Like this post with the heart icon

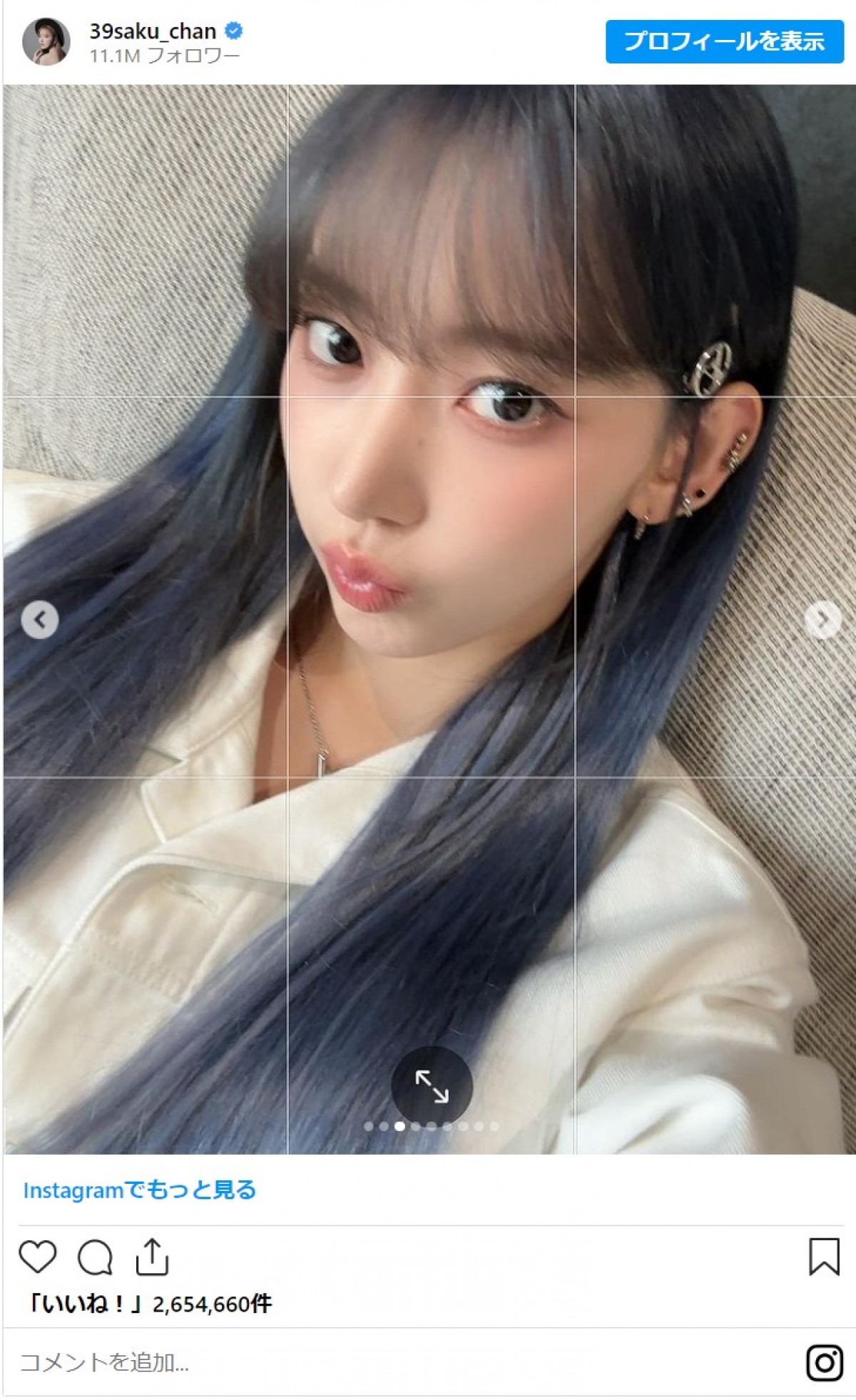[38, 1256]
